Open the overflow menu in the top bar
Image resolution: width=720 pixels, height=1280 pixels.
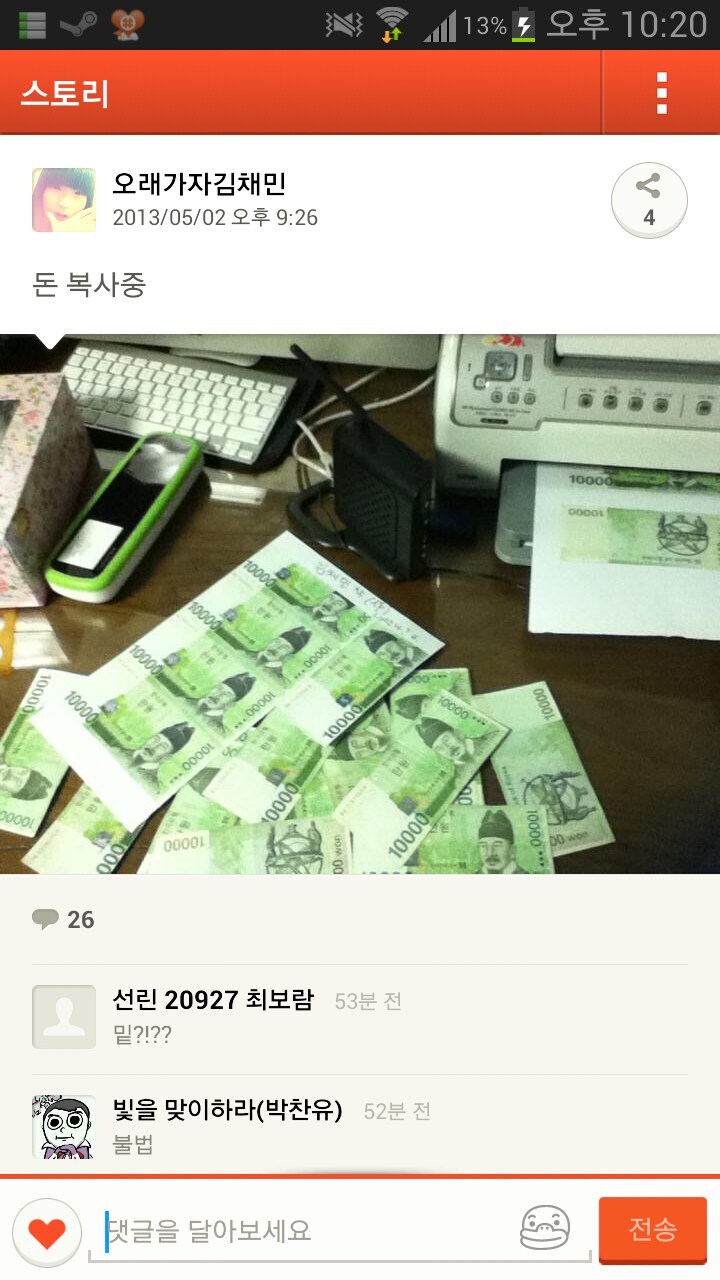pyautogui.click(x=660, y=93)
